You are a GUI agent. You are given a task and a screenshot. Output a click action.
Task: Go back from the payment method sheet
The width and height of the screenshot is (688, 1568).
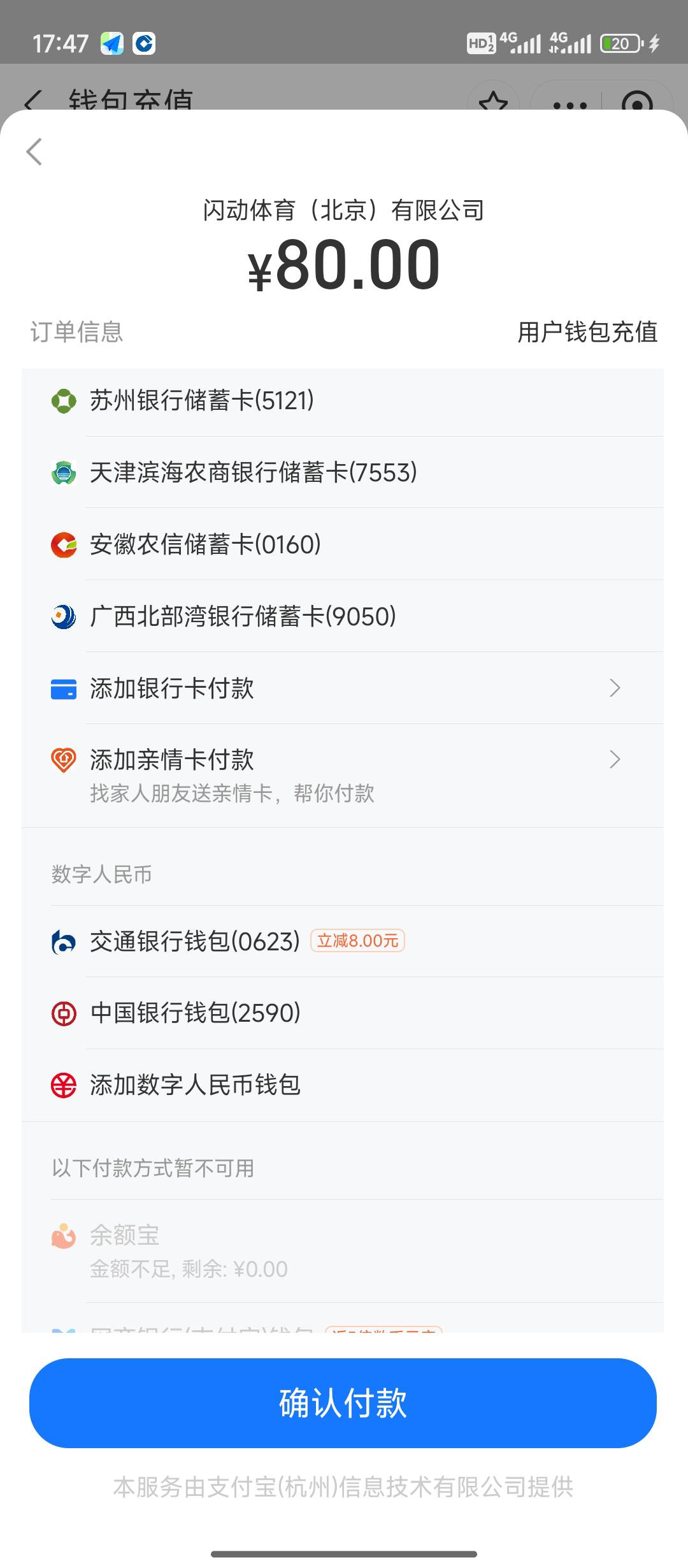tap(34, 152)
